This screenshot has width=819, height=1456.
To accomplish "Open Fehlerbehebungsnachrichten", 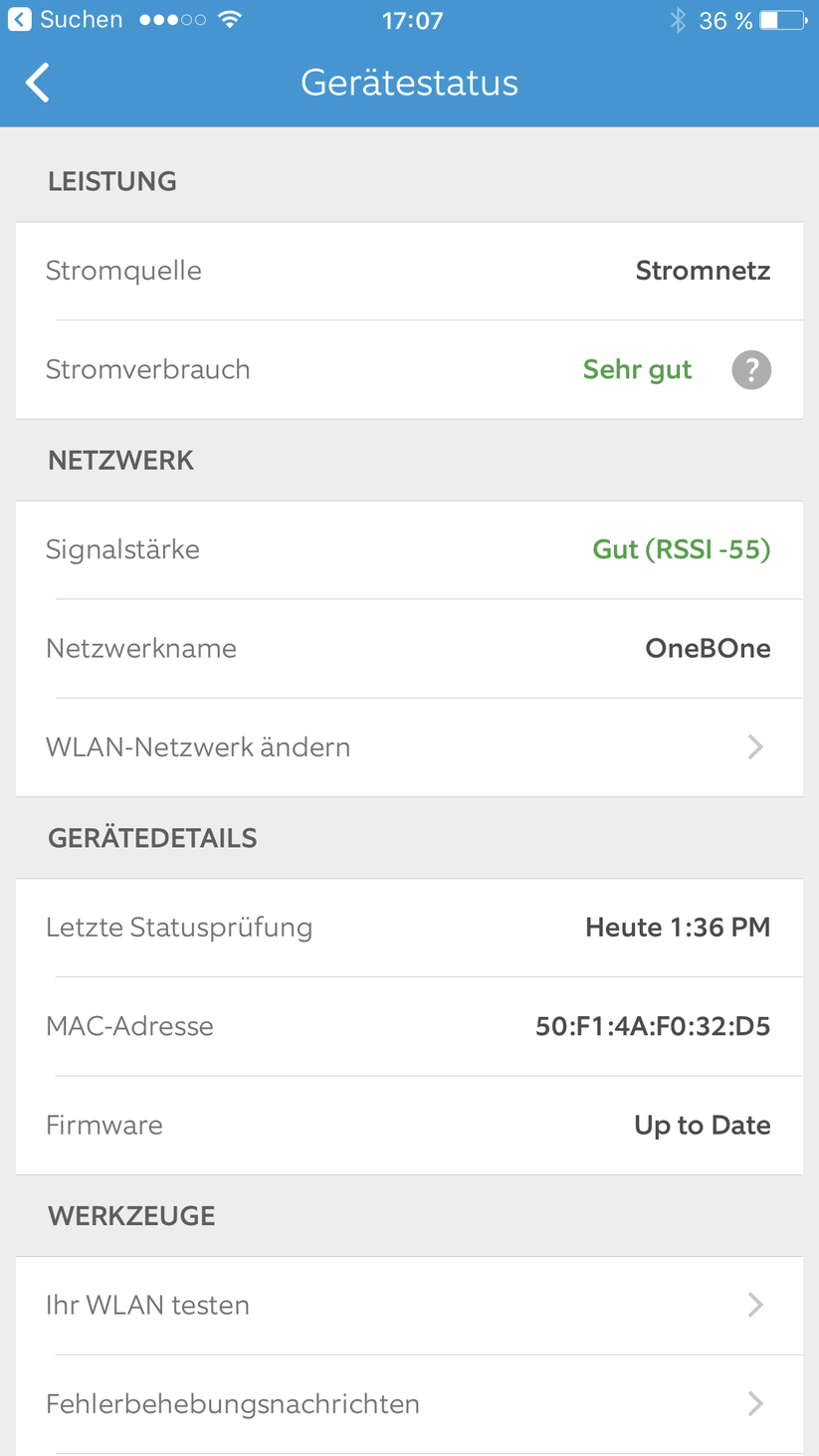I will 409,1404.
